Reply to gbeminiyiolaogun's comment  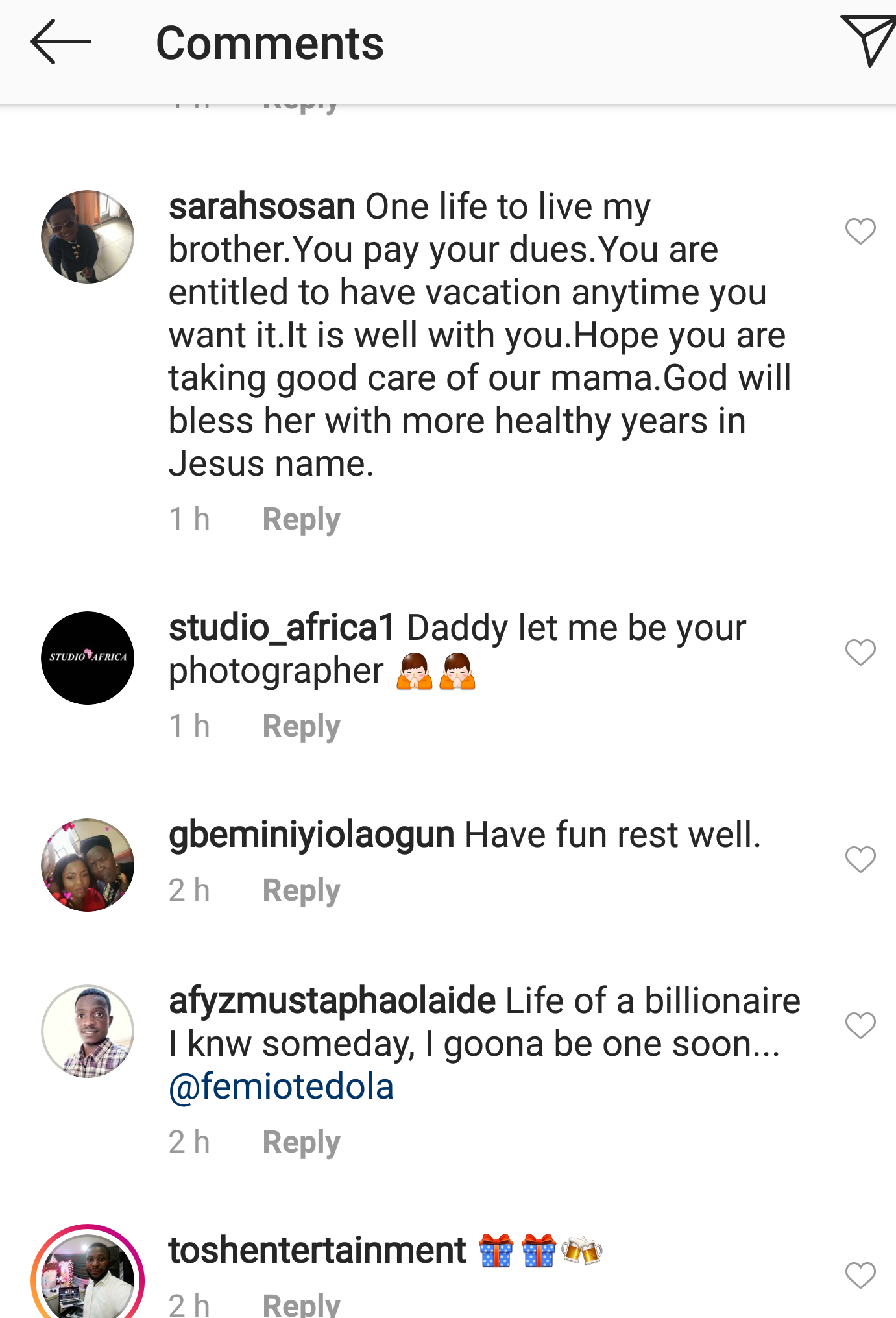[x=301, y=890]
